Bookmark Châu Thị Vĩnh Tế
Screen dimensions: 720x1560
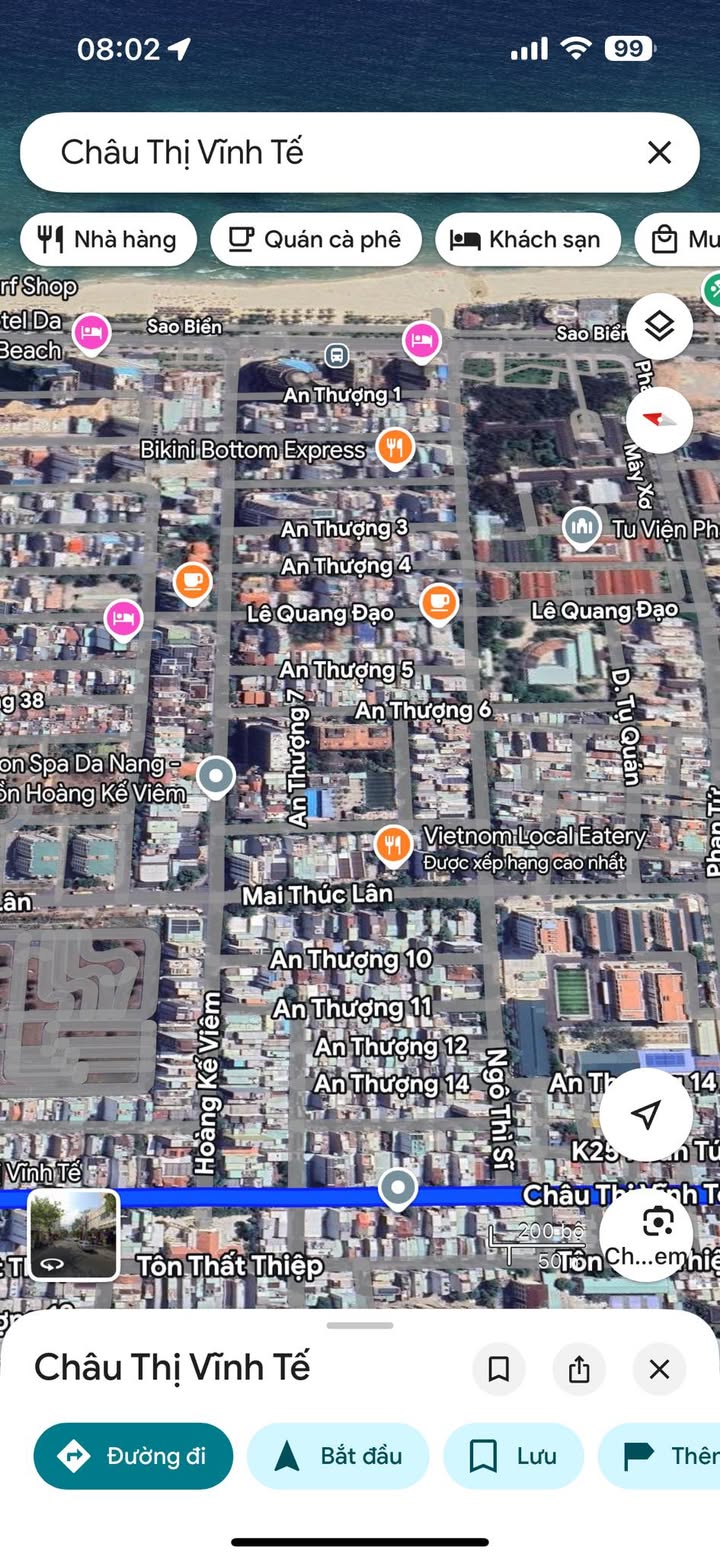498,1369
